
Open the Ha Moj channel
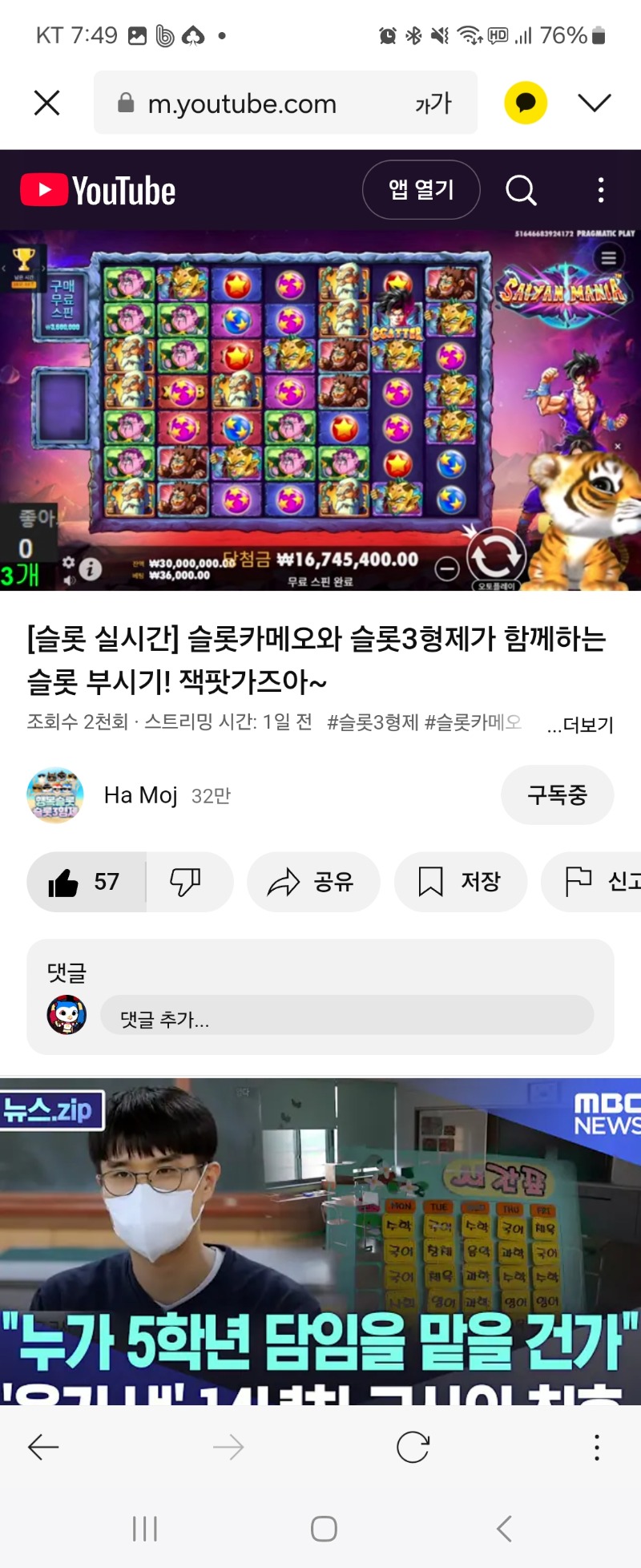pyautogui.click(x=140, y=795)
